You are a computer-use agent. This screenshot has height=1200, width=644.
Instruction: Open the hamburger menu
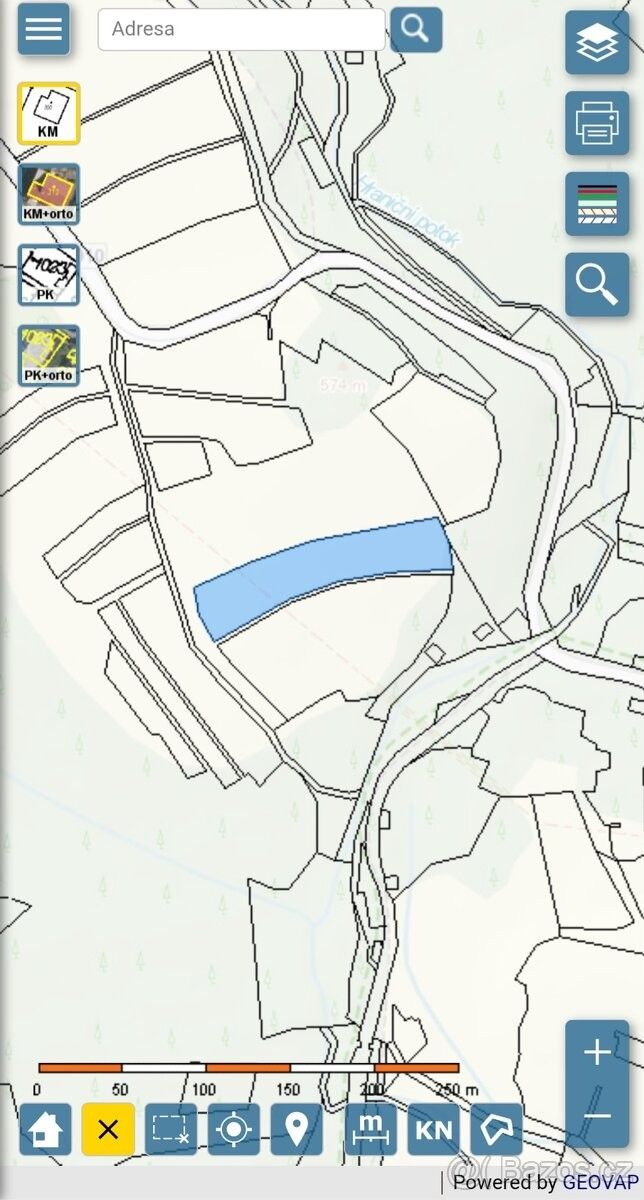coord(43,28)
